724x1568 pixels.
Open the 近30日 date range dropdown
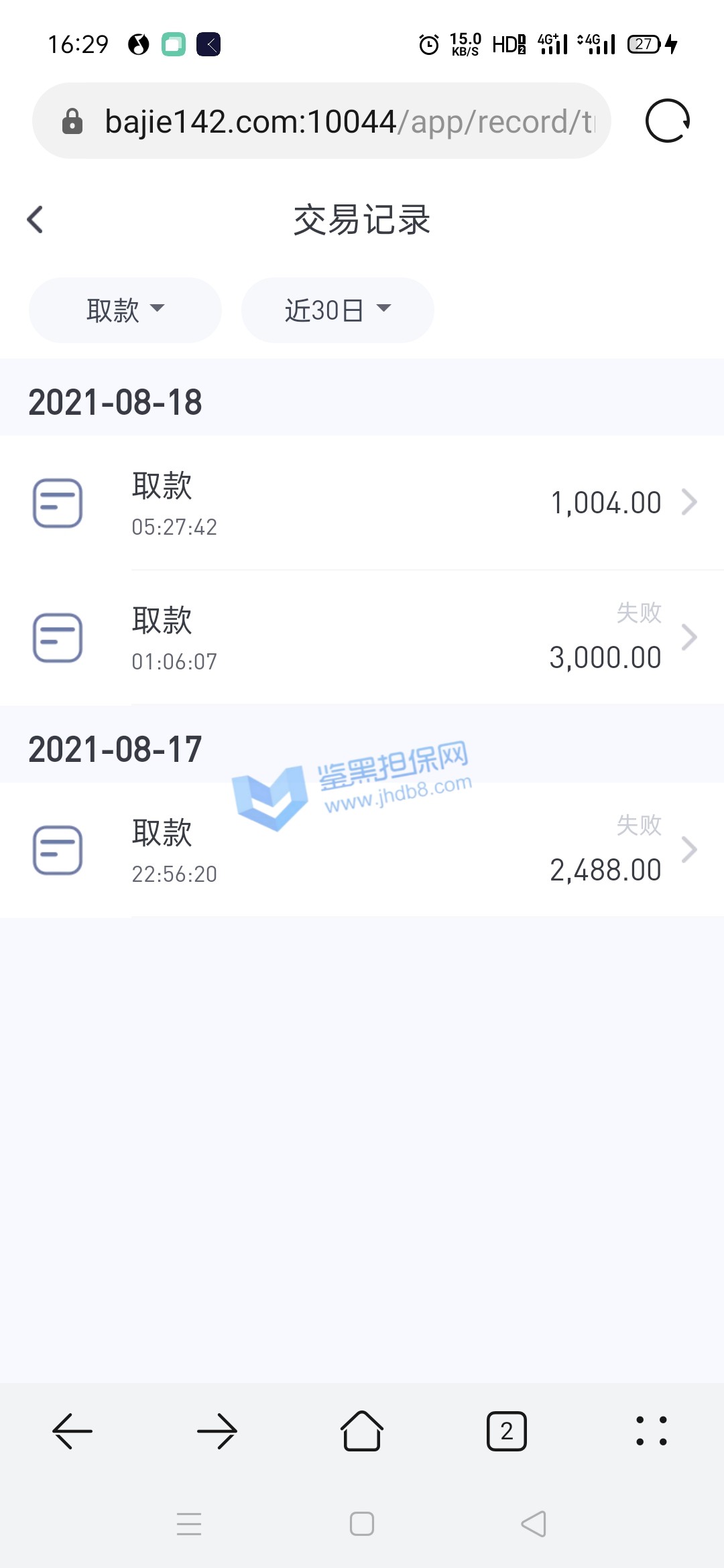337,310
